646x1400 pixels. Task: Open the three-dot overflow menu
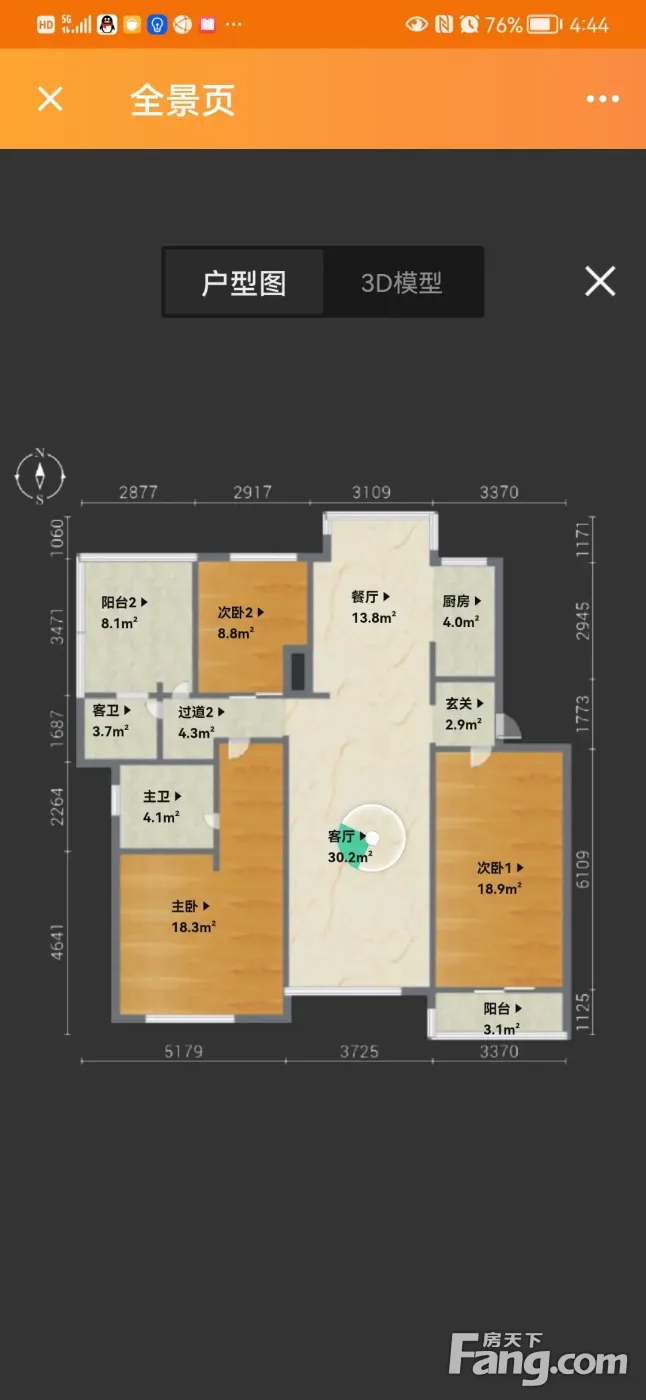point(603,99)
